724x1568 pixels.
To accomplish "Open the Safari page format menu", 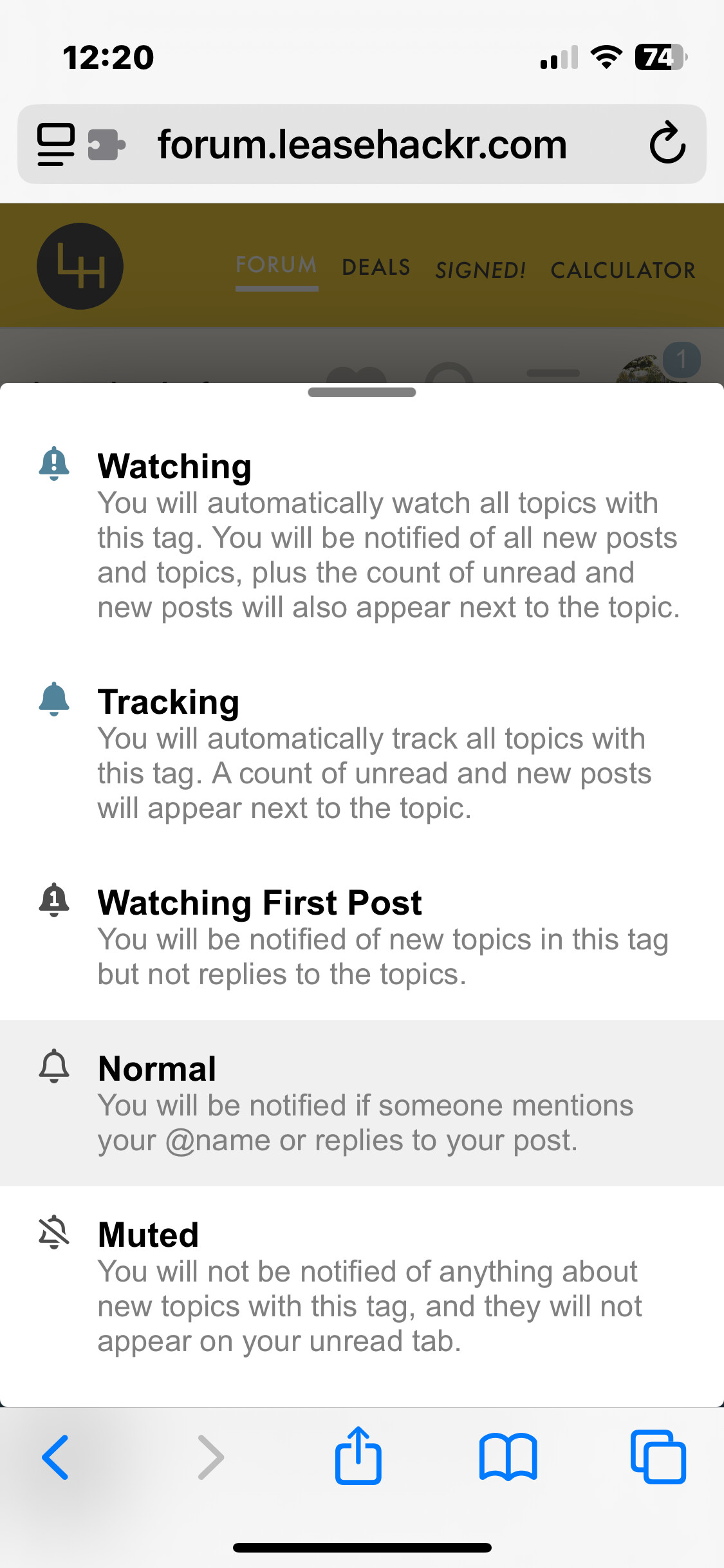I will tap(55, 145).
